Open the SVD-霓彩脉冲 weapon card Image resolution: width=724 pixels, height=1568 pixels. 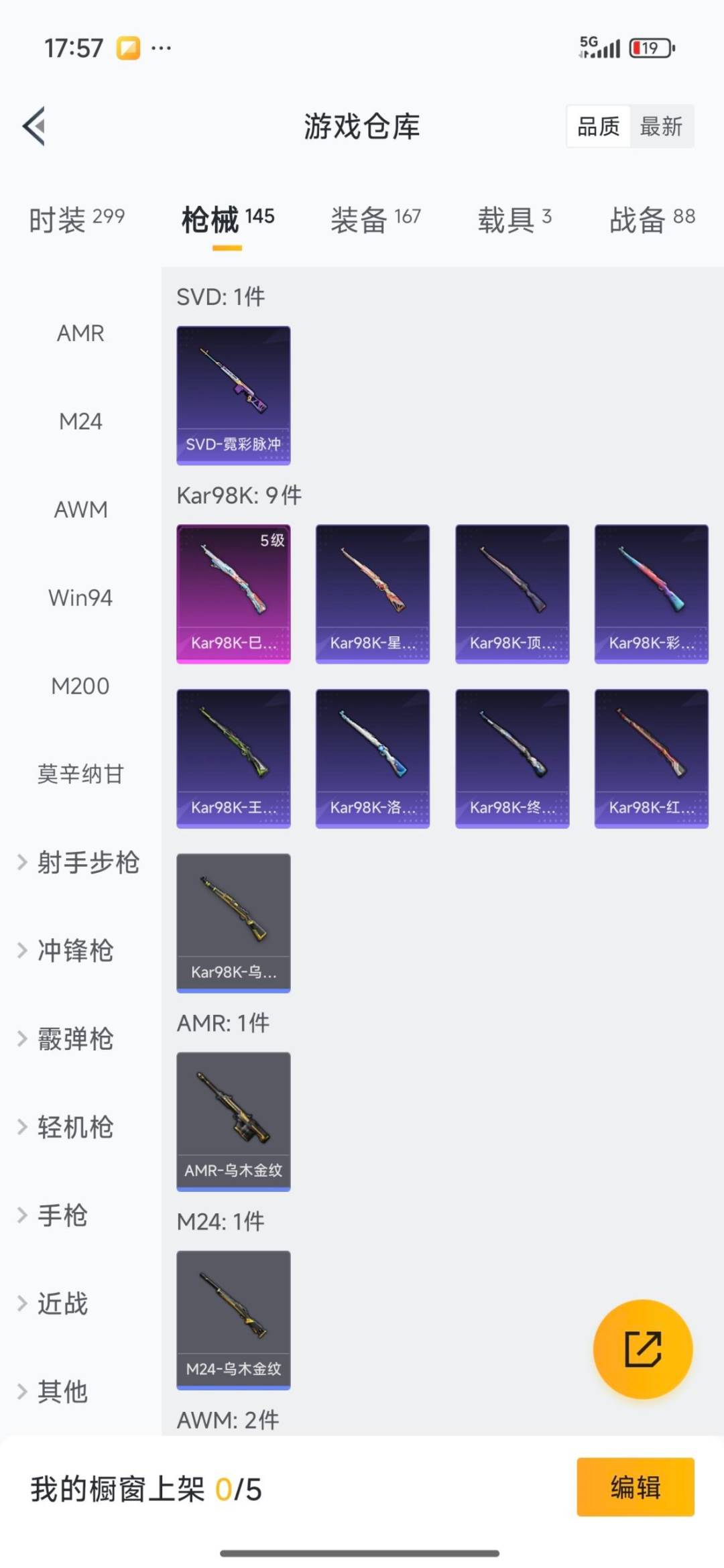point(233,394)
